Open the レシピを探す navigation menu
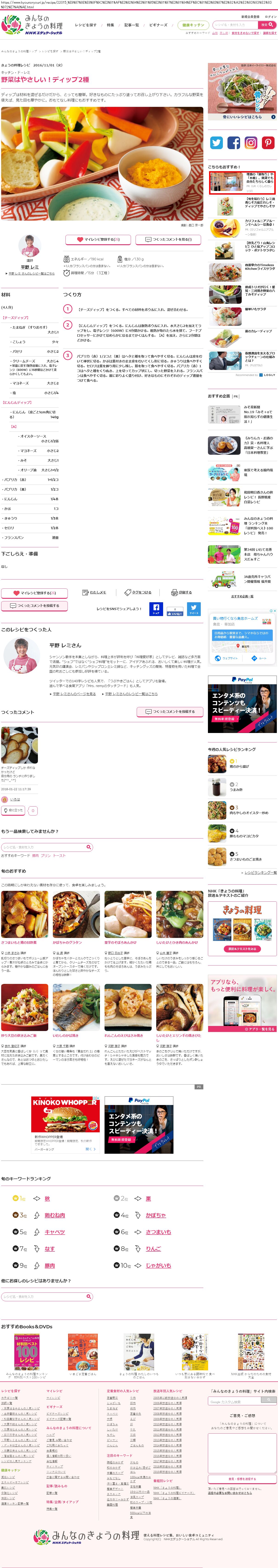This screenshot has width=278, height=1568. [x=85, y=25]
